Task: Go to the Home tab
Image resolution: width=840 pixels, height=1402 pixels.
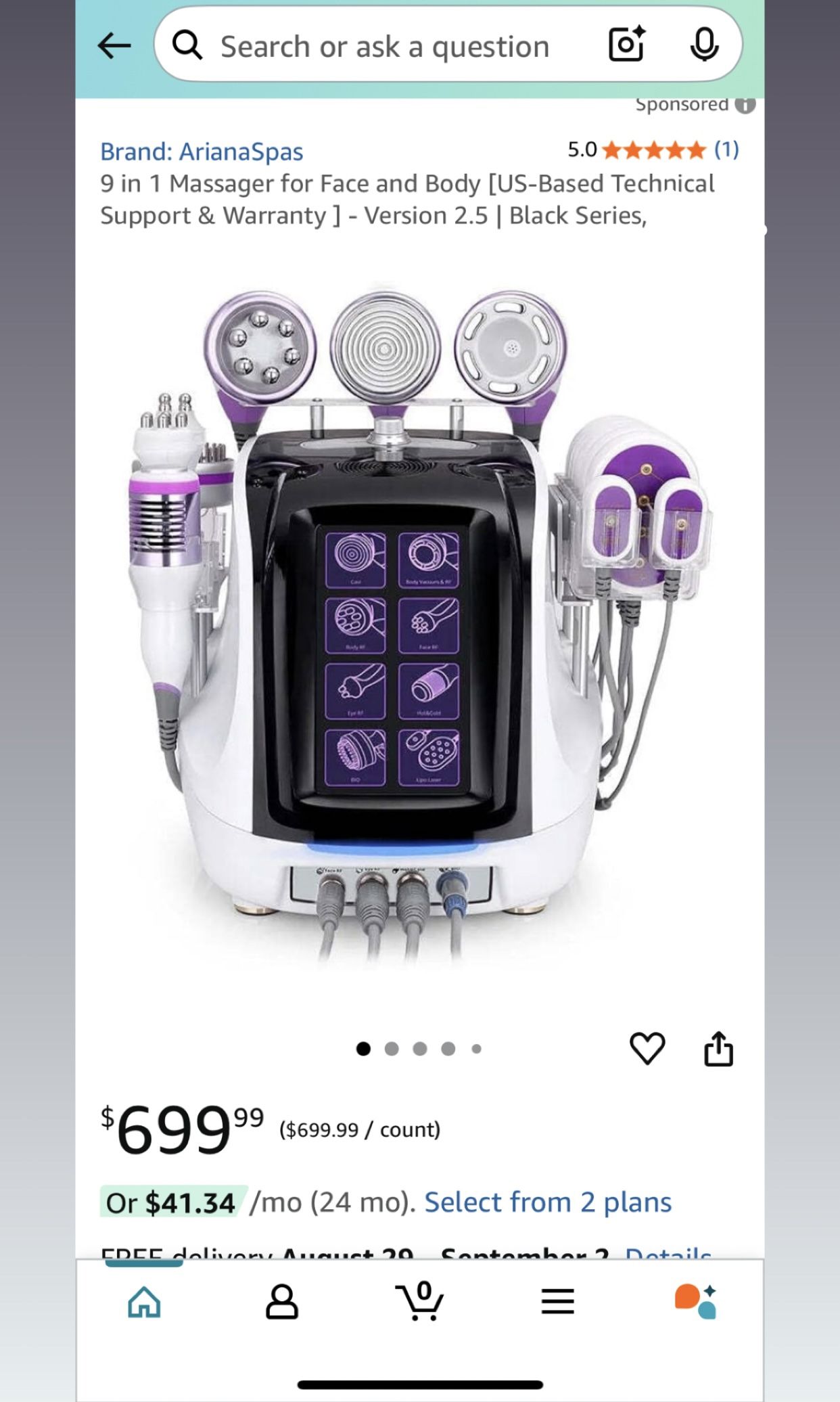Action: pos(144,1302)
